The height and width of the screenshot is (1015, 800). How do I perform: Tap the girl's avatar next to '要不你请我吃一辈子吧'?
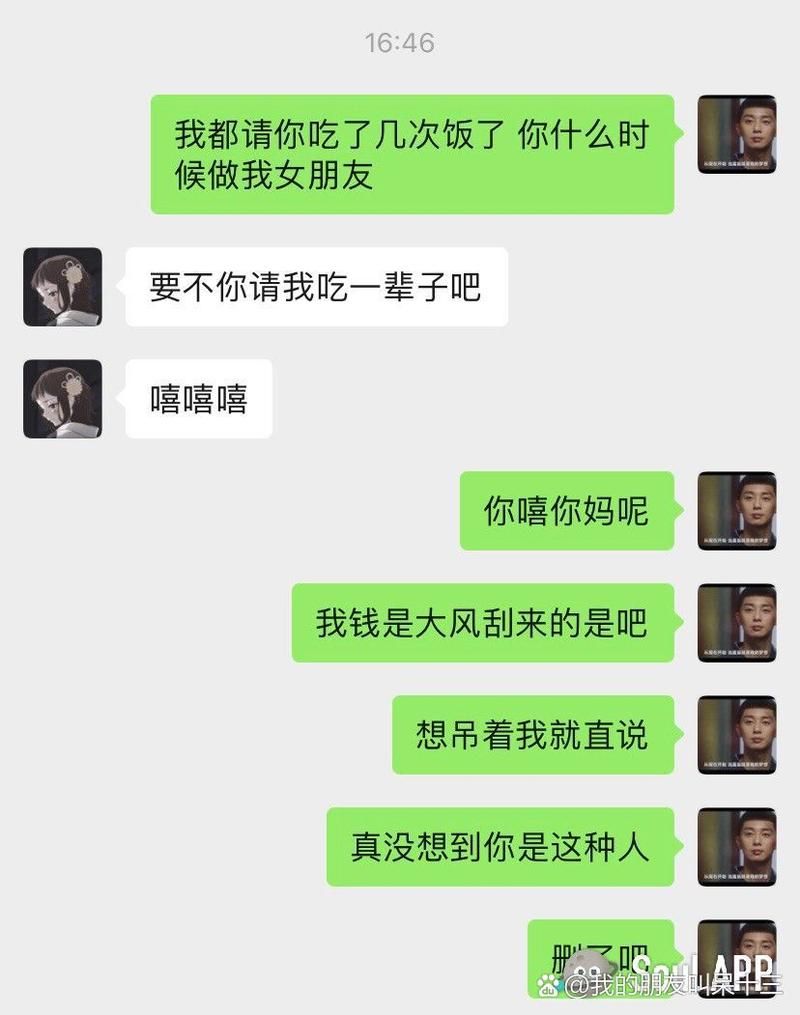[62, 289]
